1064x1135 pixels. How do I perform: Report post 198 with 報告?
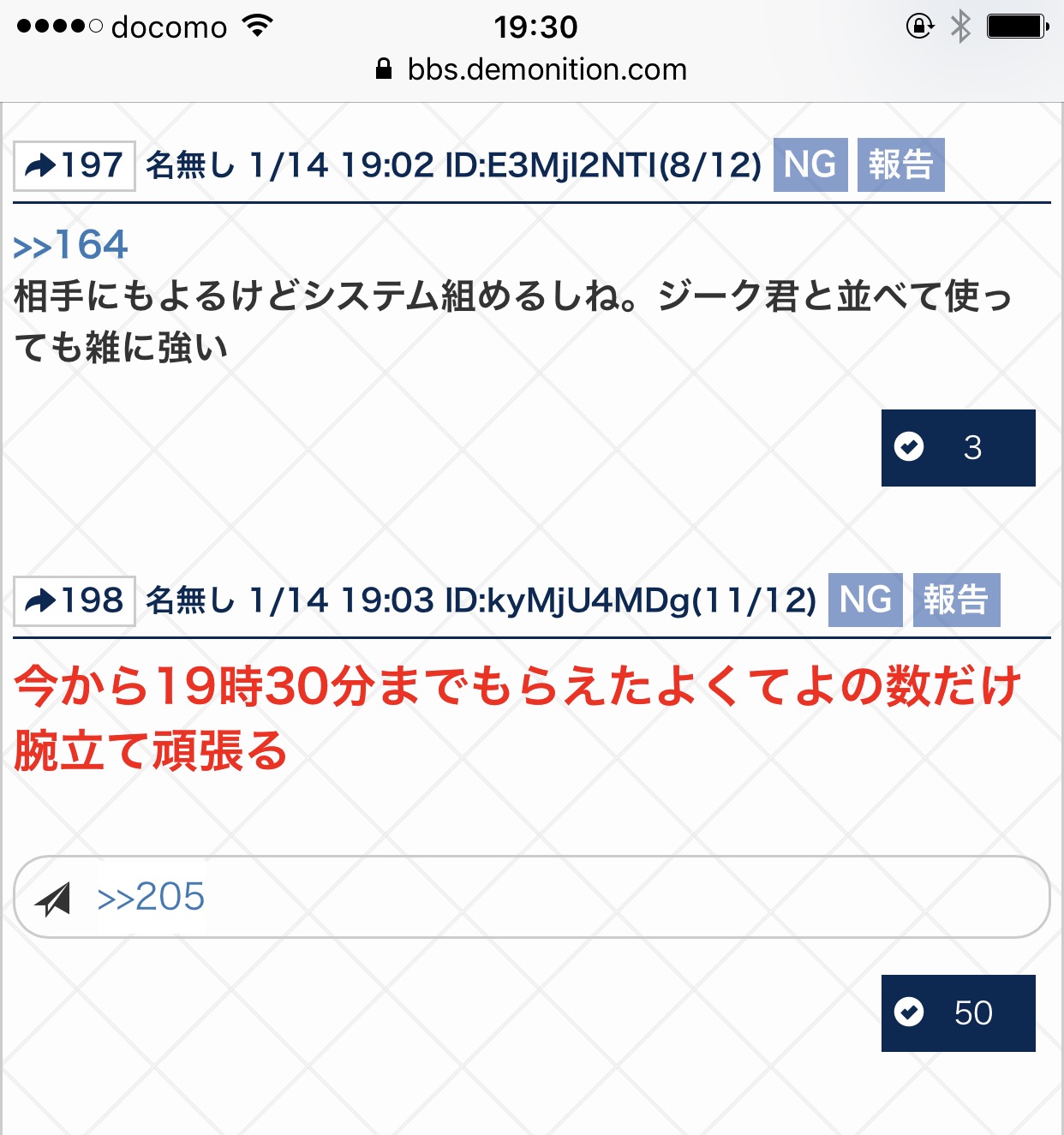(x=956, y=600)
